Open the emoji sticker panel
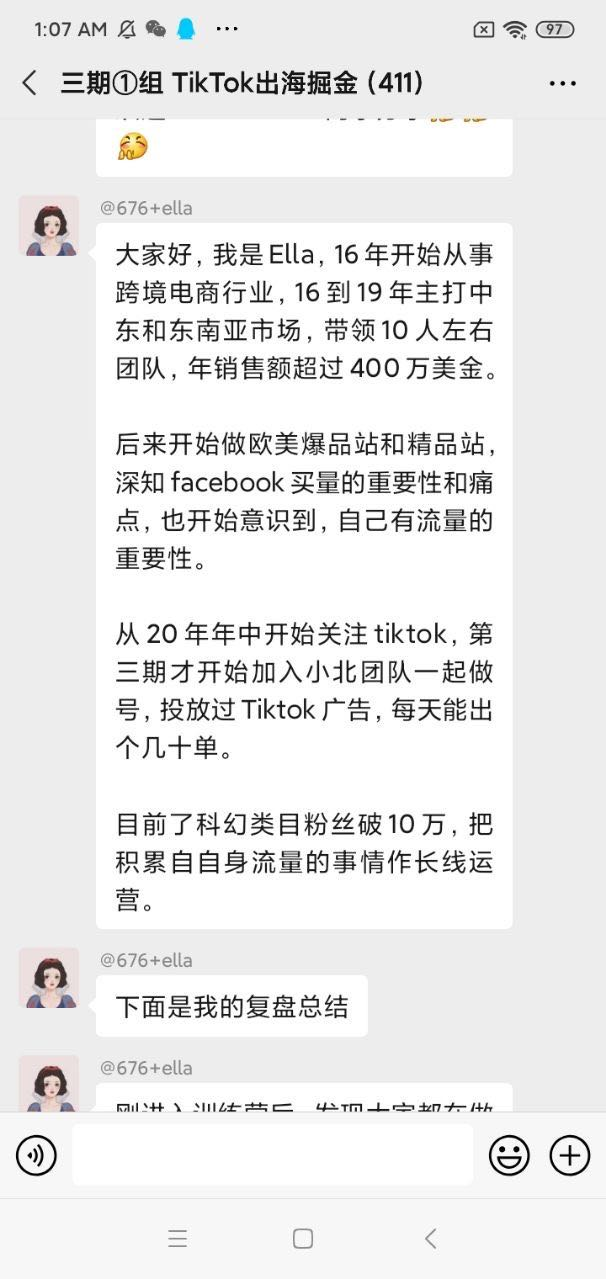Screen dimensions: 606x1279 (x=509, y=1156)
